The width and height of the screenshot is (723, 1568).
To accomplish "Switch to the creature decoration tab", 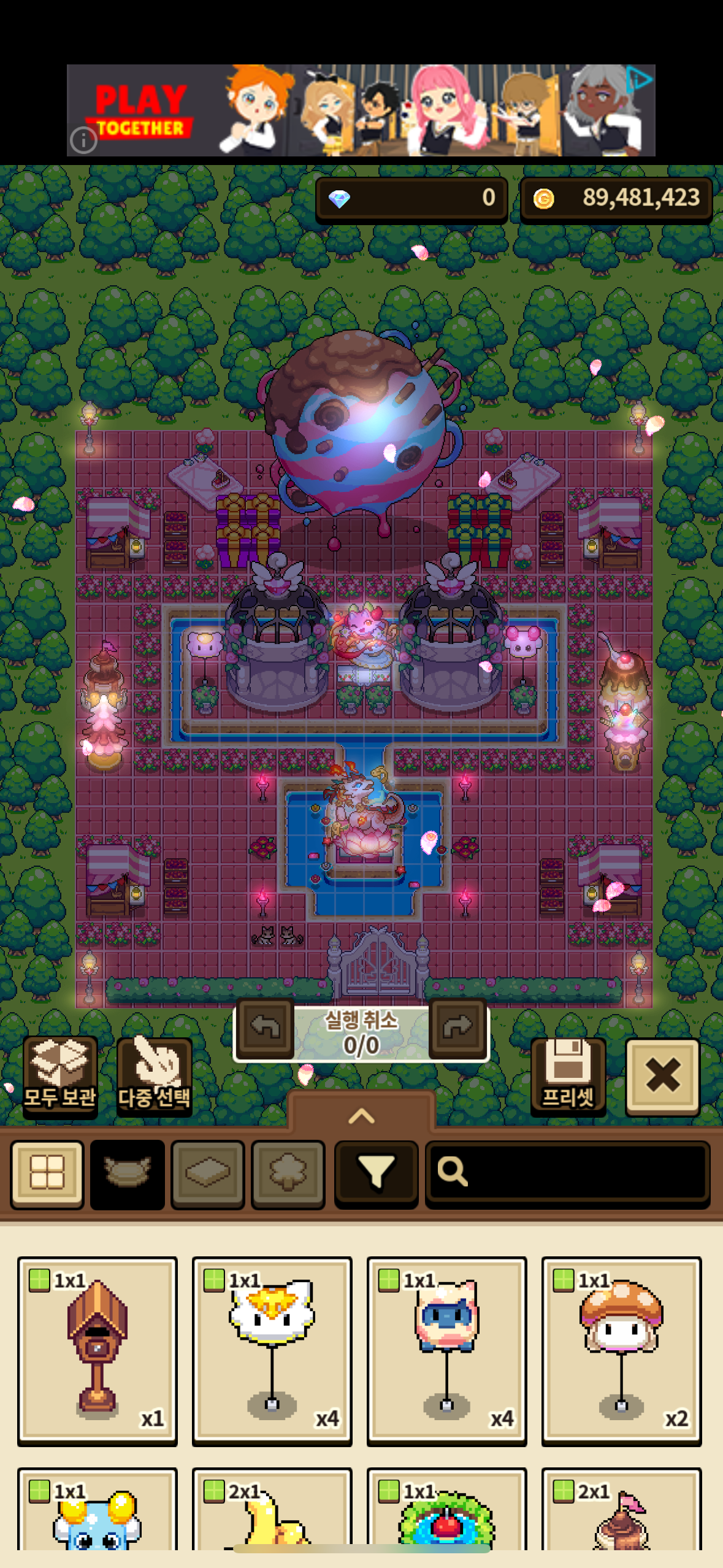I will [x=128, y=1173].
